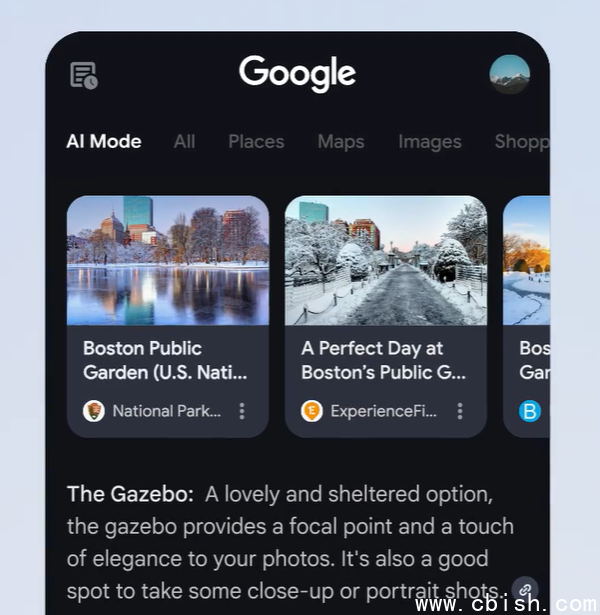Screen dimensions: 600x615
Task: Open overflow menu on National Park card
Action: [x=242, y=411]
